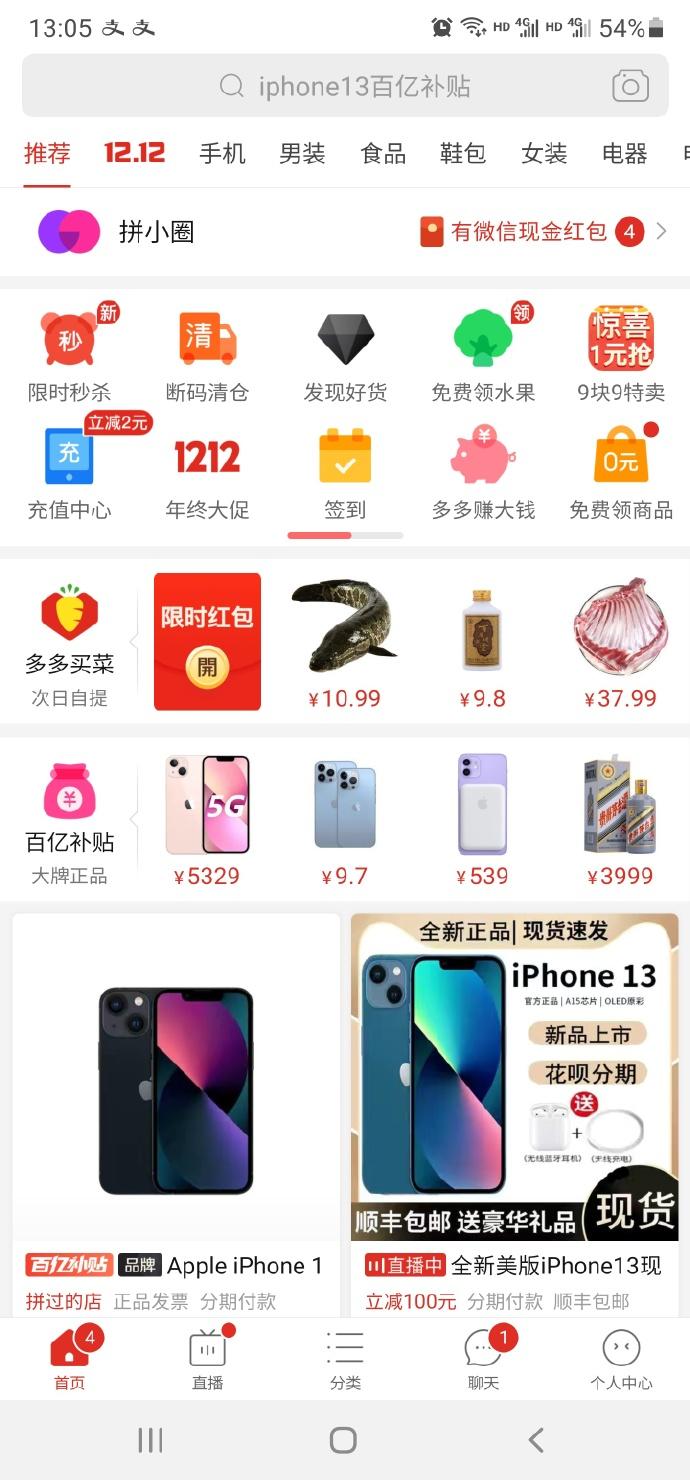
Task: Tap 签到 daily check-in
Action: tap(345, 473)
